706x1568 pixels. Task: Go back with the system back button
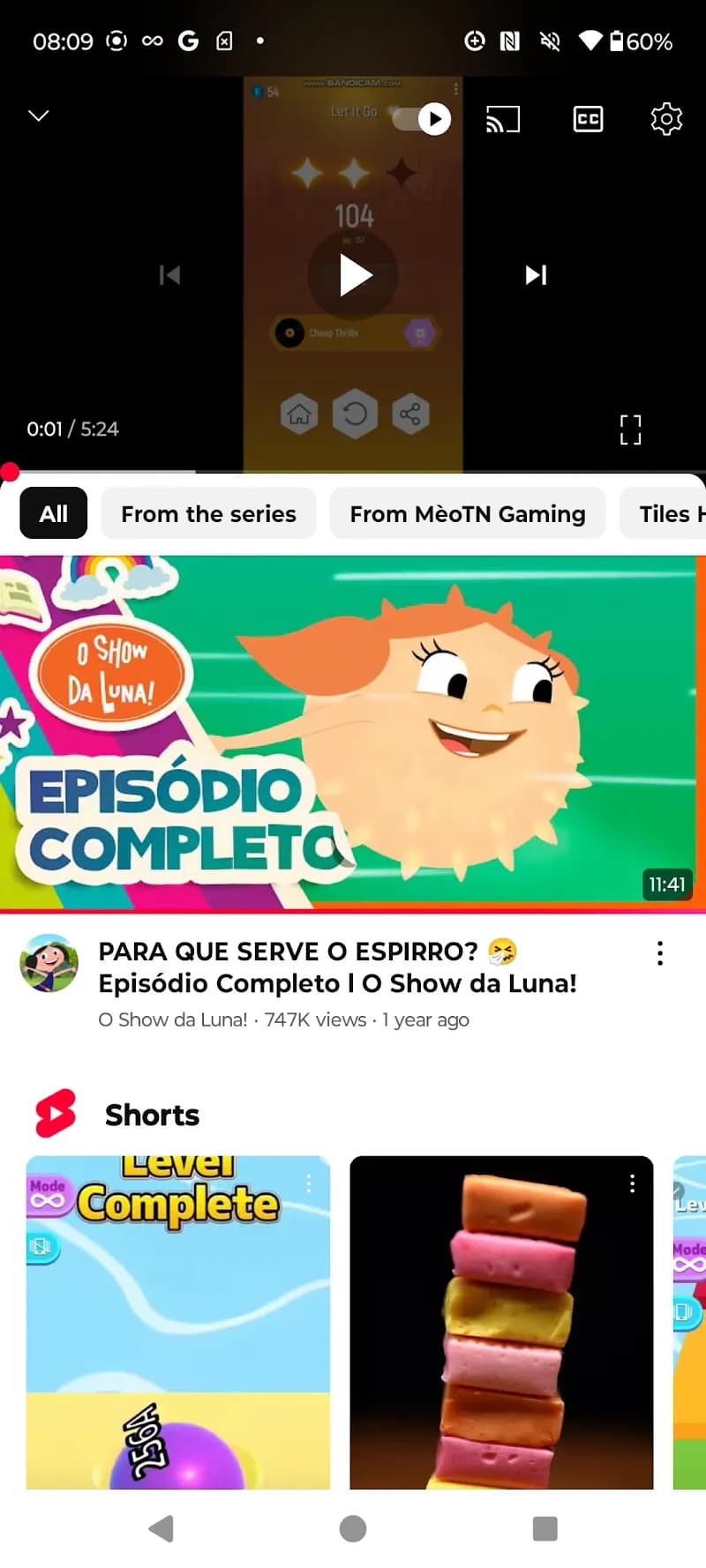161,1528
